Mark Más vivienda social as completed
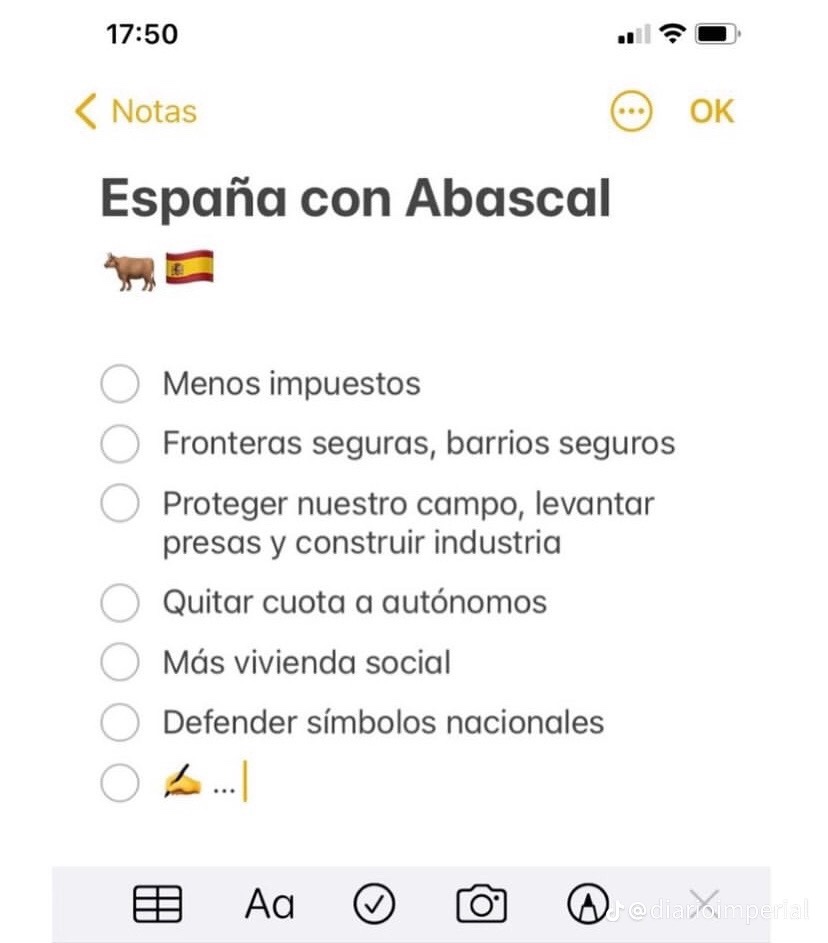 pyautogui.click(x=120, y=662)
